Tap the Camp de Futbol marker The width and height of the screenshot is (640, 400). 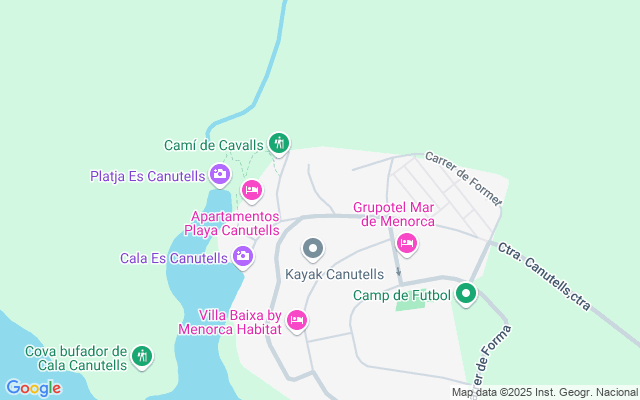(465, 294)
